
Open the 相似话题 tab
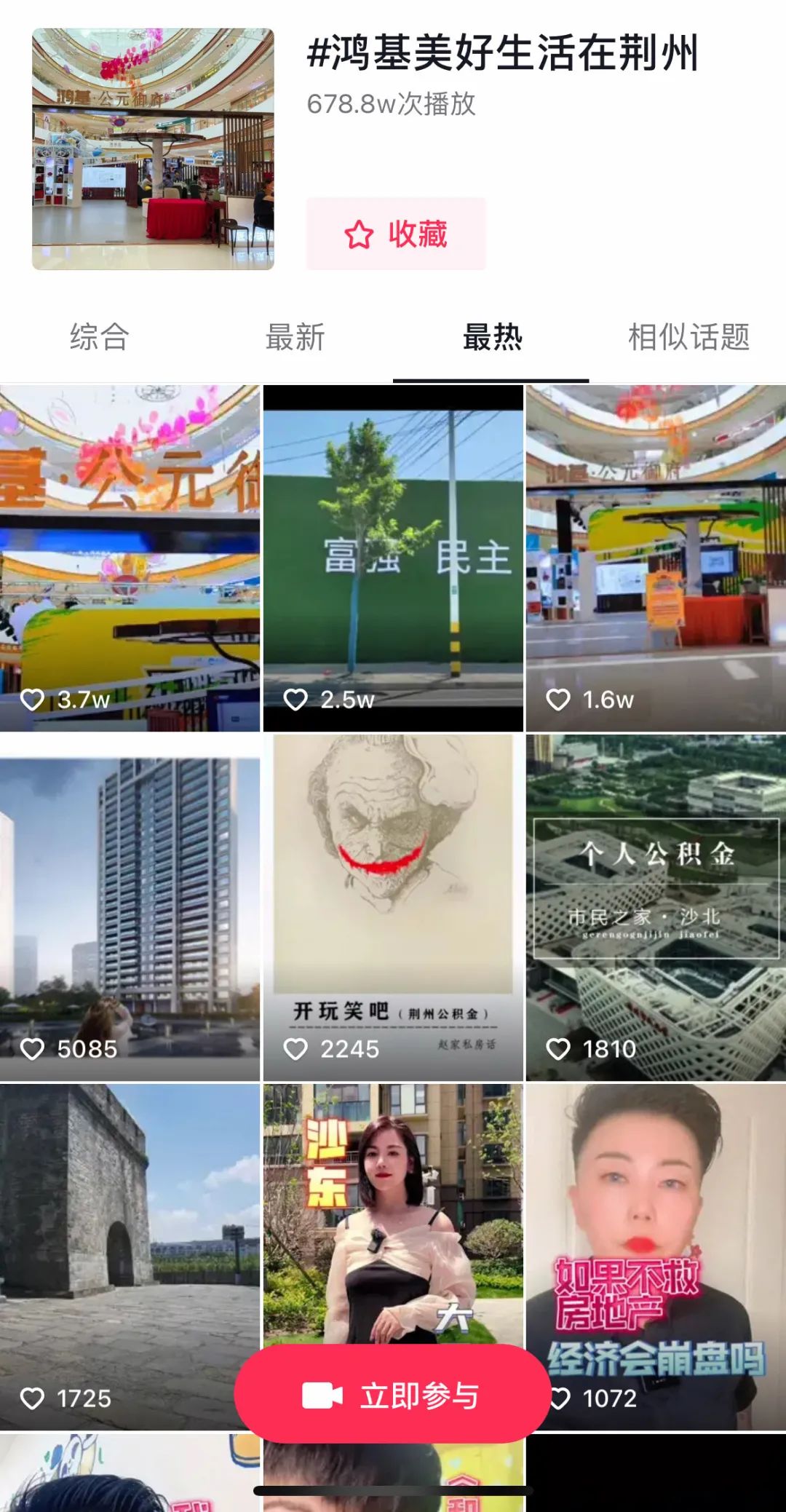click(688, 337)
